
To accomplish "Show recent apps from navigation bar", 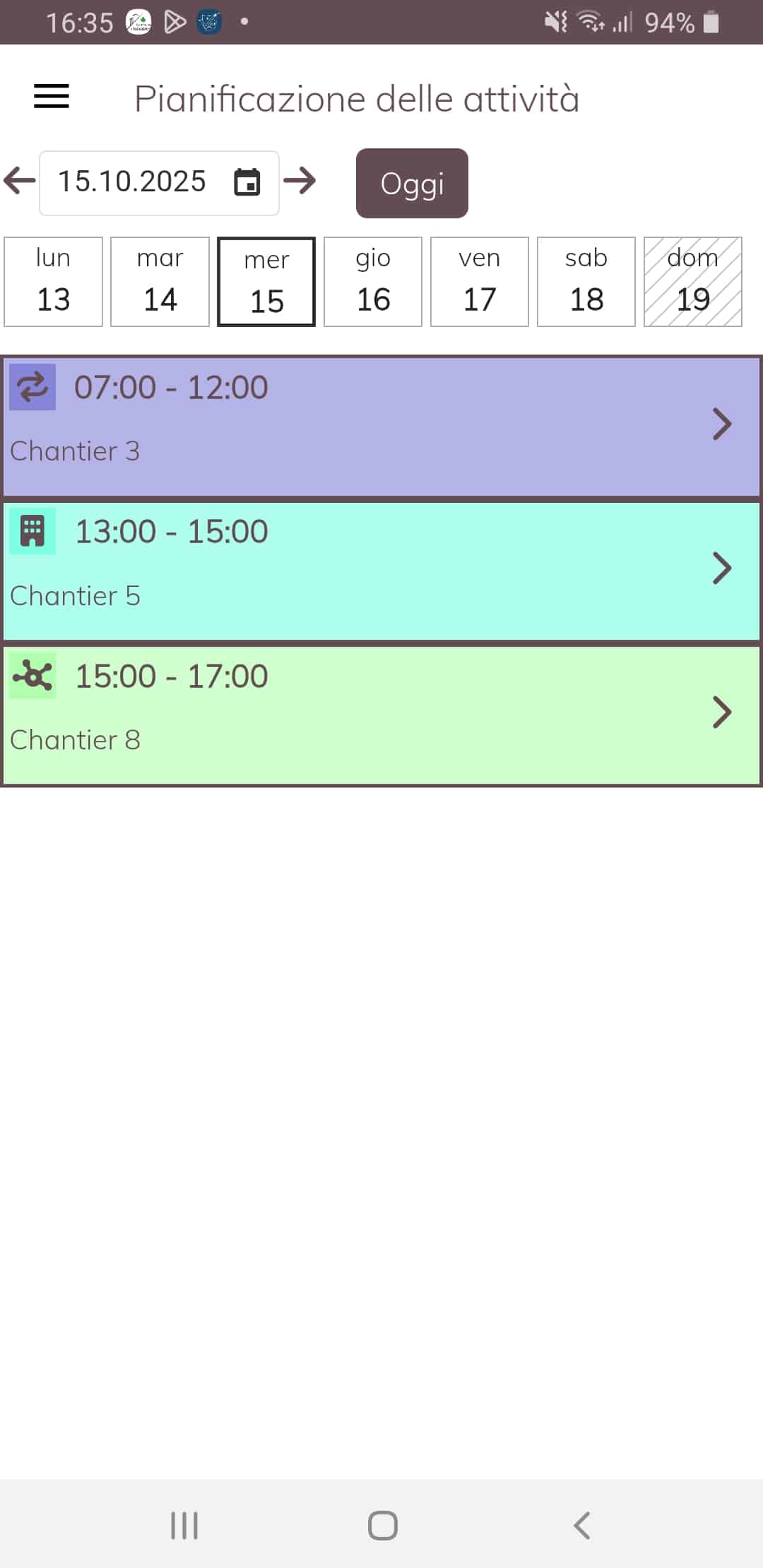I will (x=184, y=1526).
